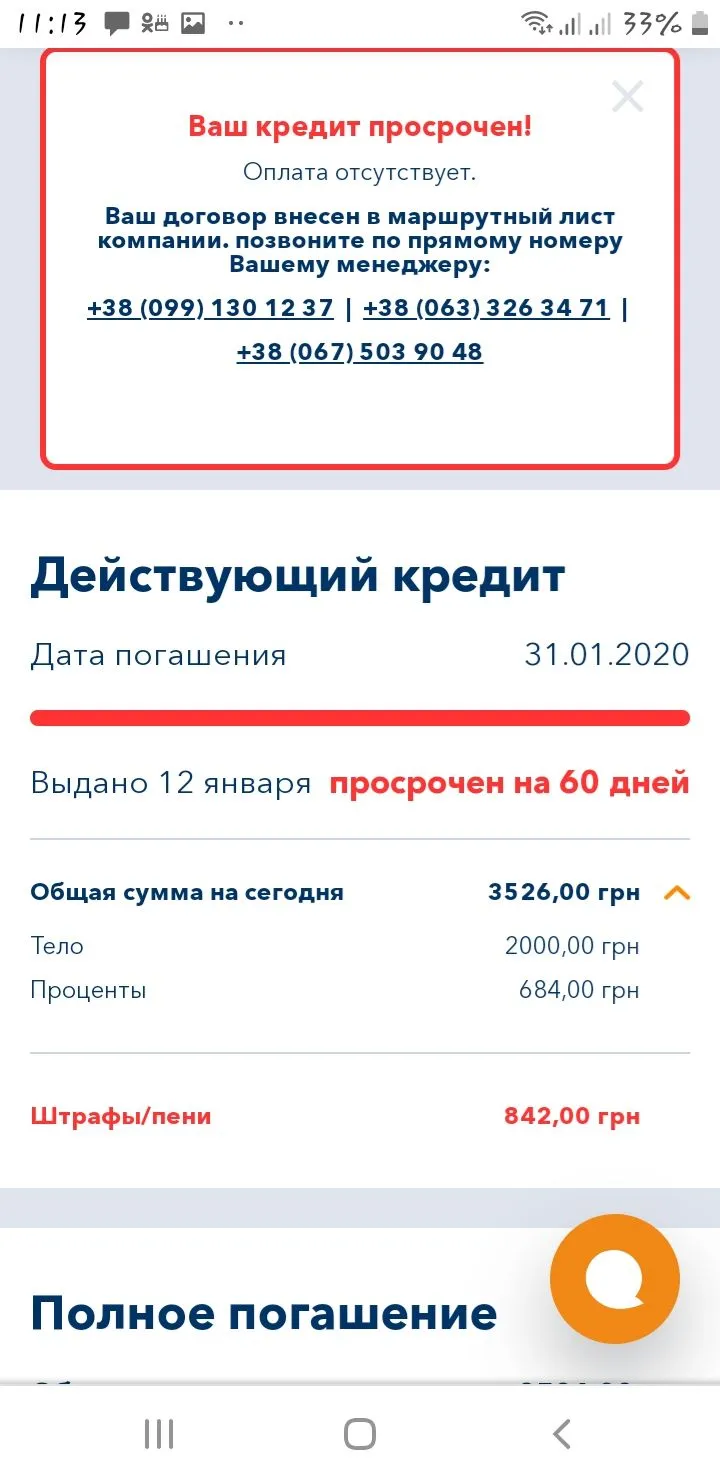Collapse the total amount breakdown chevron
The height and width of the screenshot is (1480, 720).
click(677, 893)
